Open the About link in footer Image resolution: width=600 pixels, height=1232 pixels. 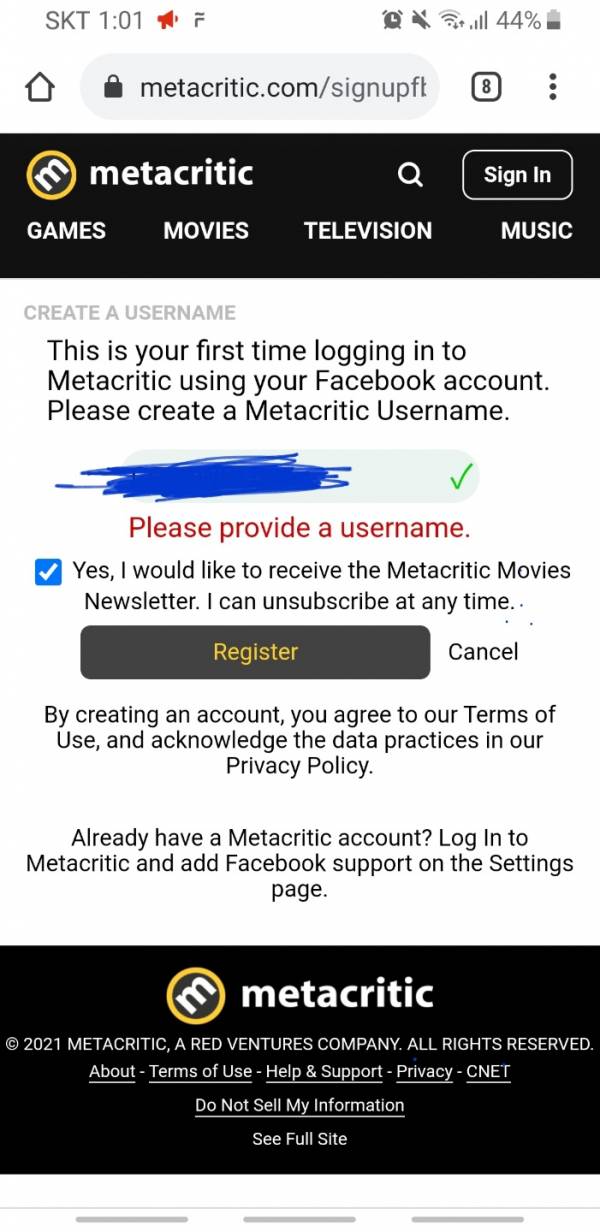(x=112, y=1071)
